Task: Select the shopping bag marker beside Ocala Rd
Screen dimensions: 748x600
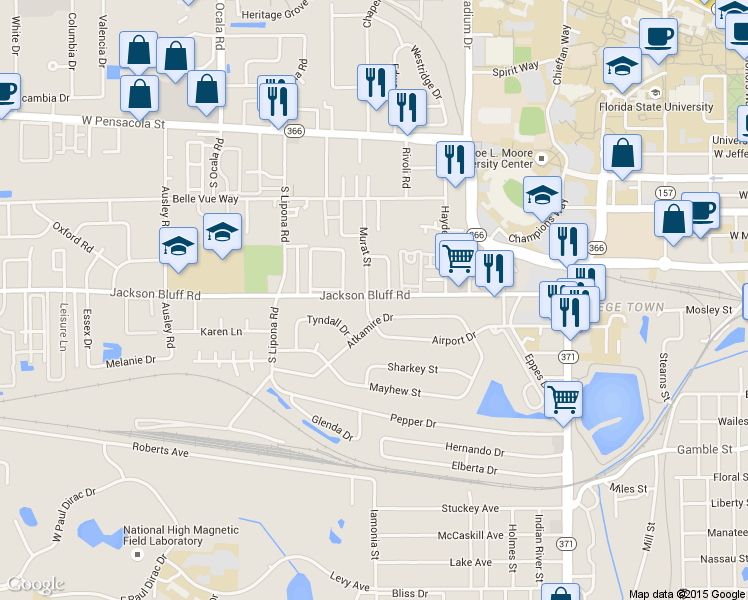Action: click(206, 90)
